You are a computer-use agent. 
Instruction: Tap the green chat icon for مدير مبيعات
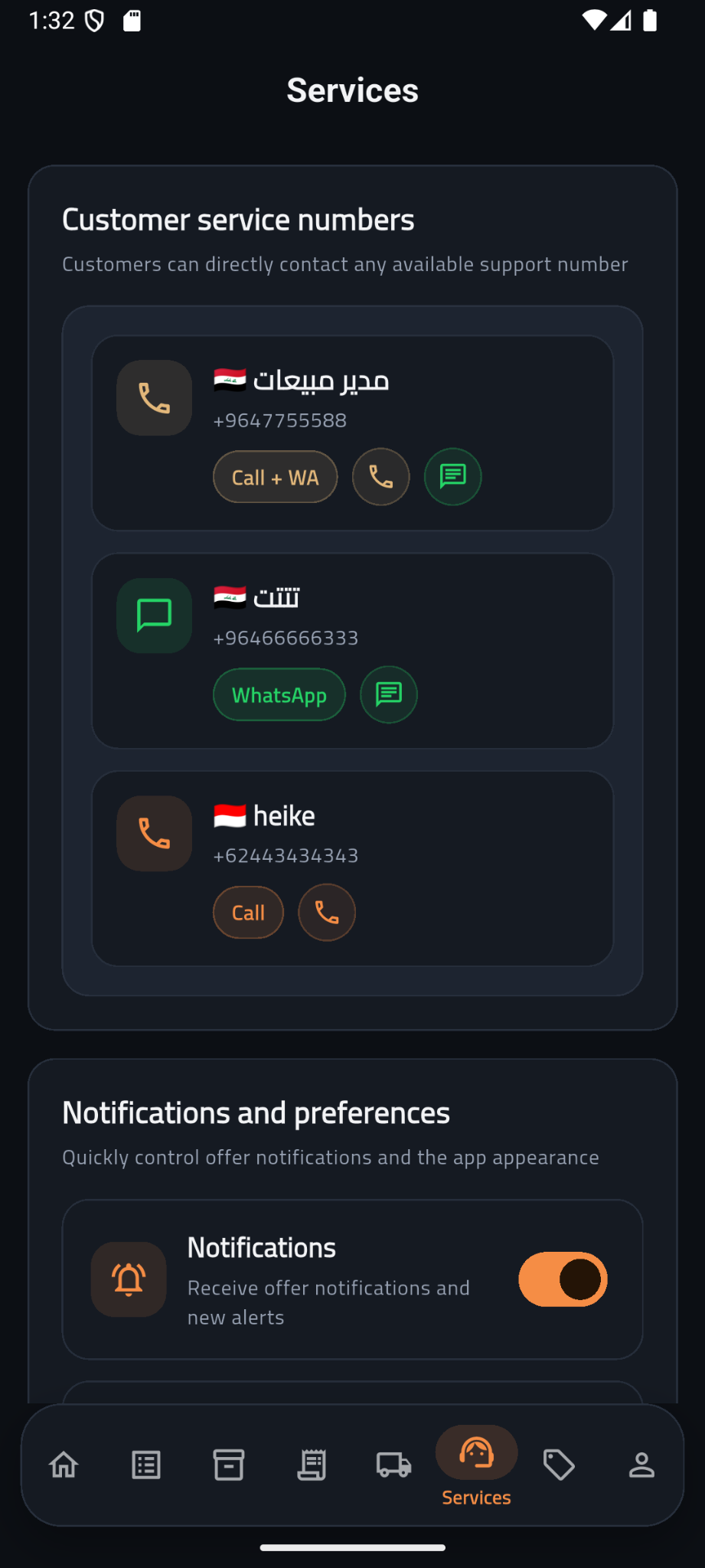[x=452, y=476]
